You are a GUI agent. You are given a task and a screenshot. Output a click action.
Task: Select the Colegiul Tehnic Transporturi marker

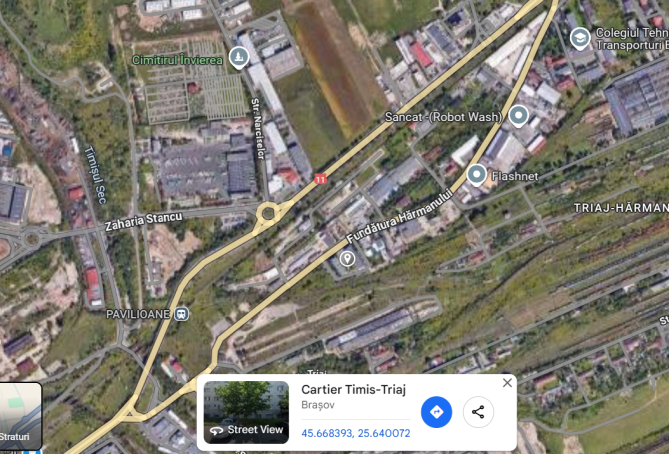579,38
